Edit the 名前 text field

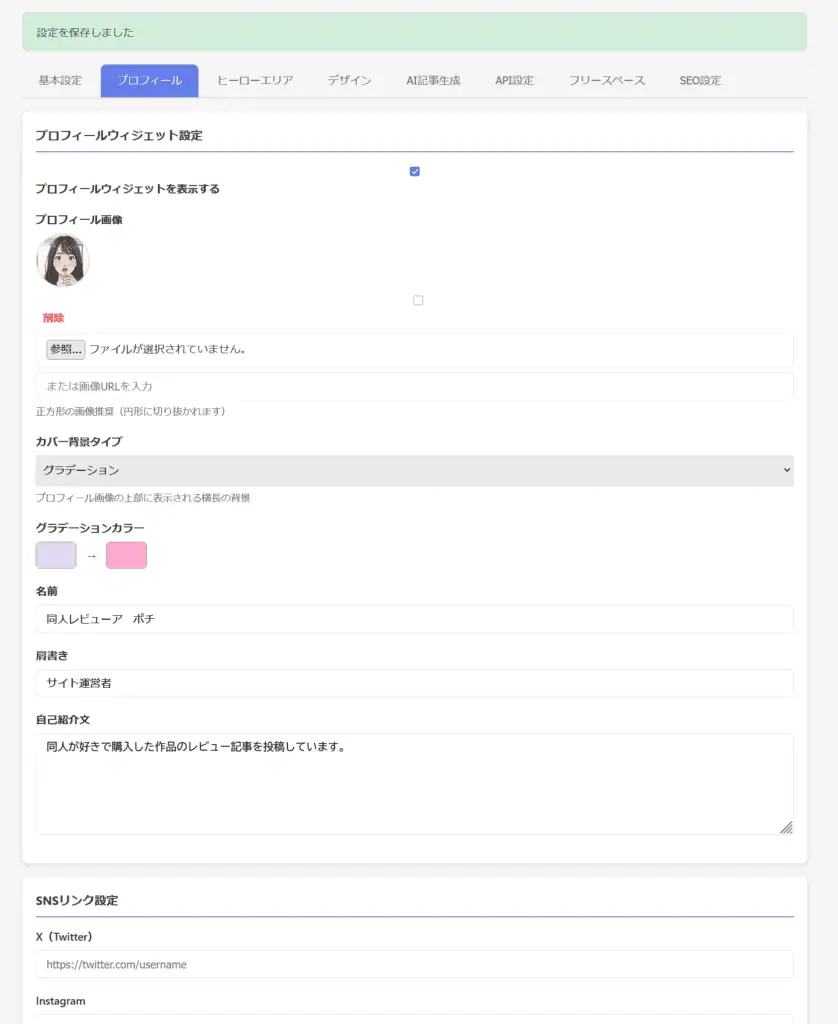tap(415, 619)
